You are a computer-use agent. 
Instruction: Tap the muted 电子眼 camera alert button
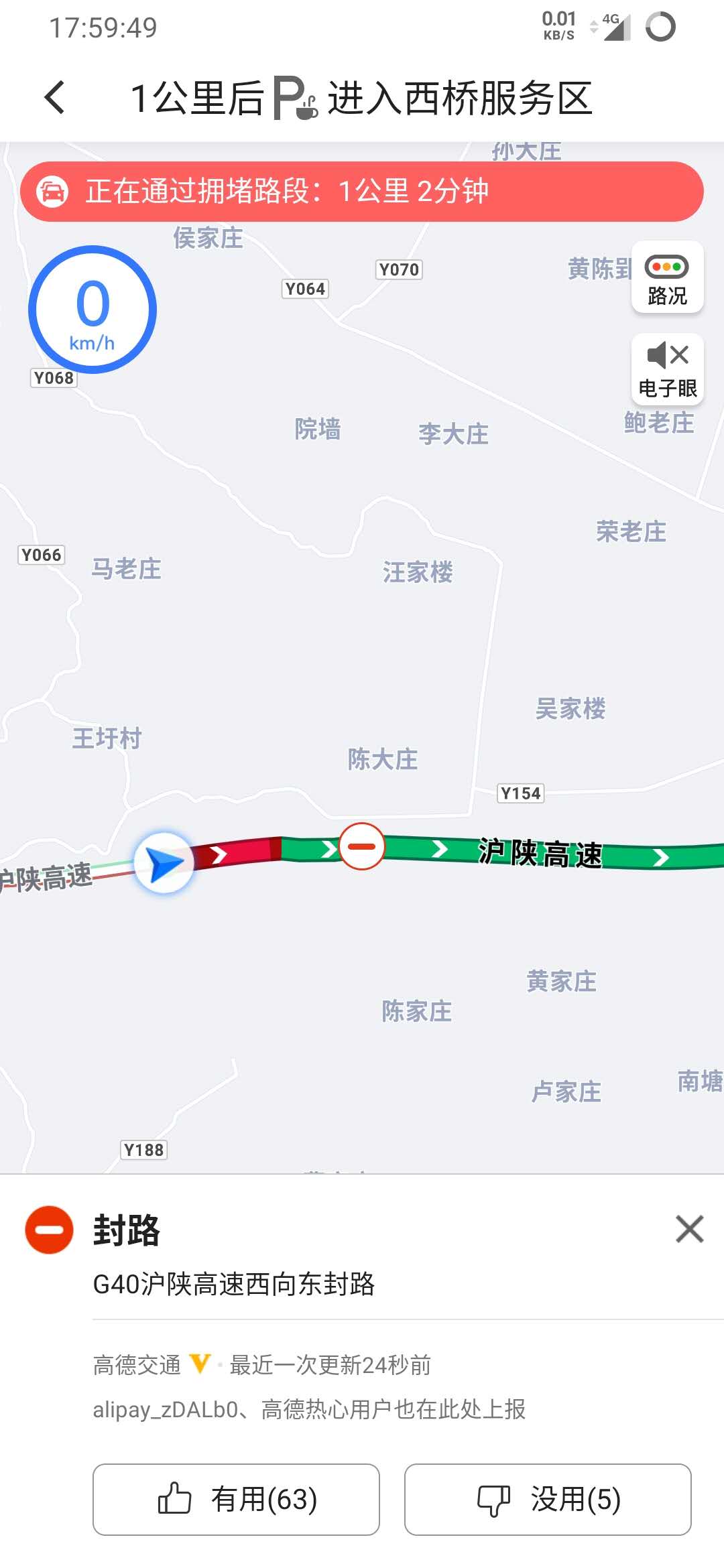tap(667, 369)
